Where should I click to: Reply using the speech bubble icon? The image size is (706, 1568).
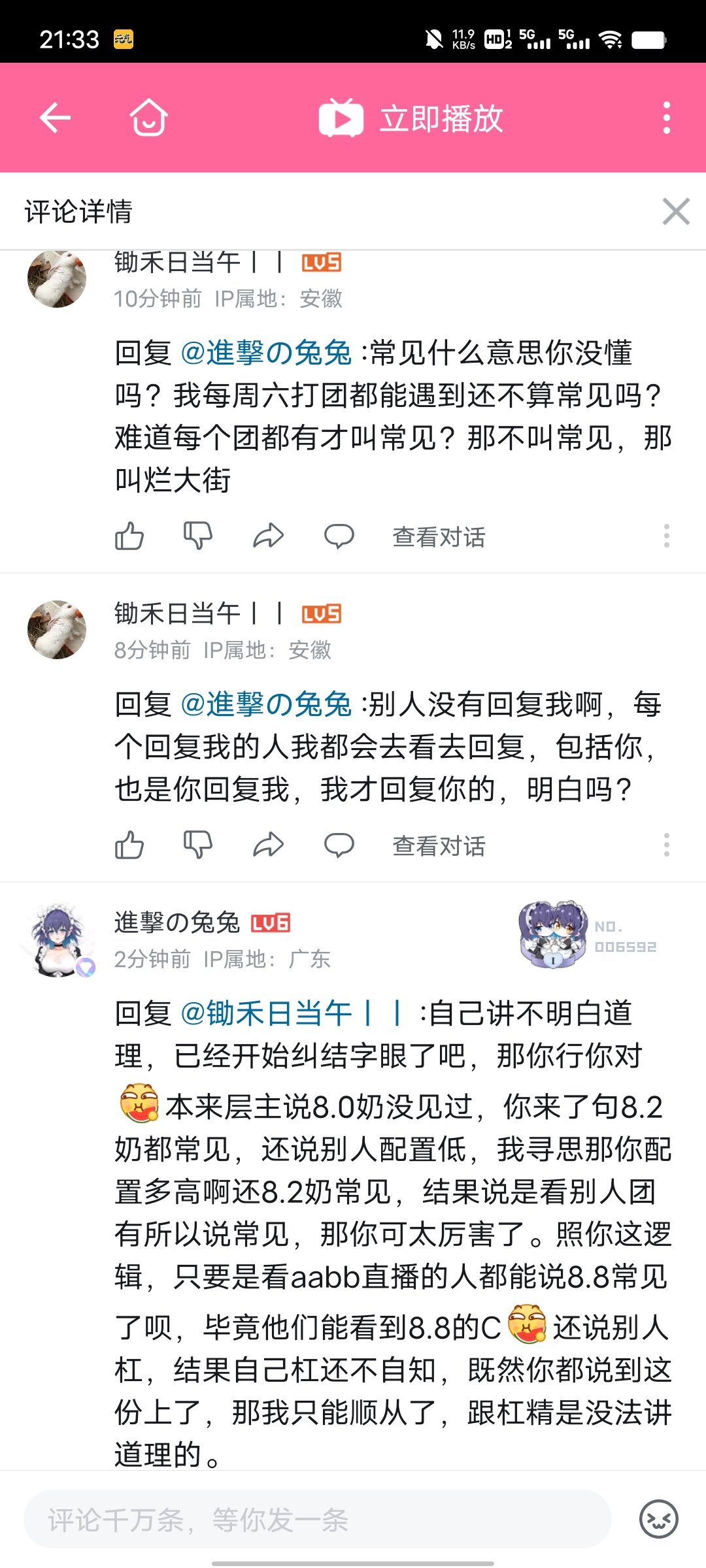(x=338, y=536)
